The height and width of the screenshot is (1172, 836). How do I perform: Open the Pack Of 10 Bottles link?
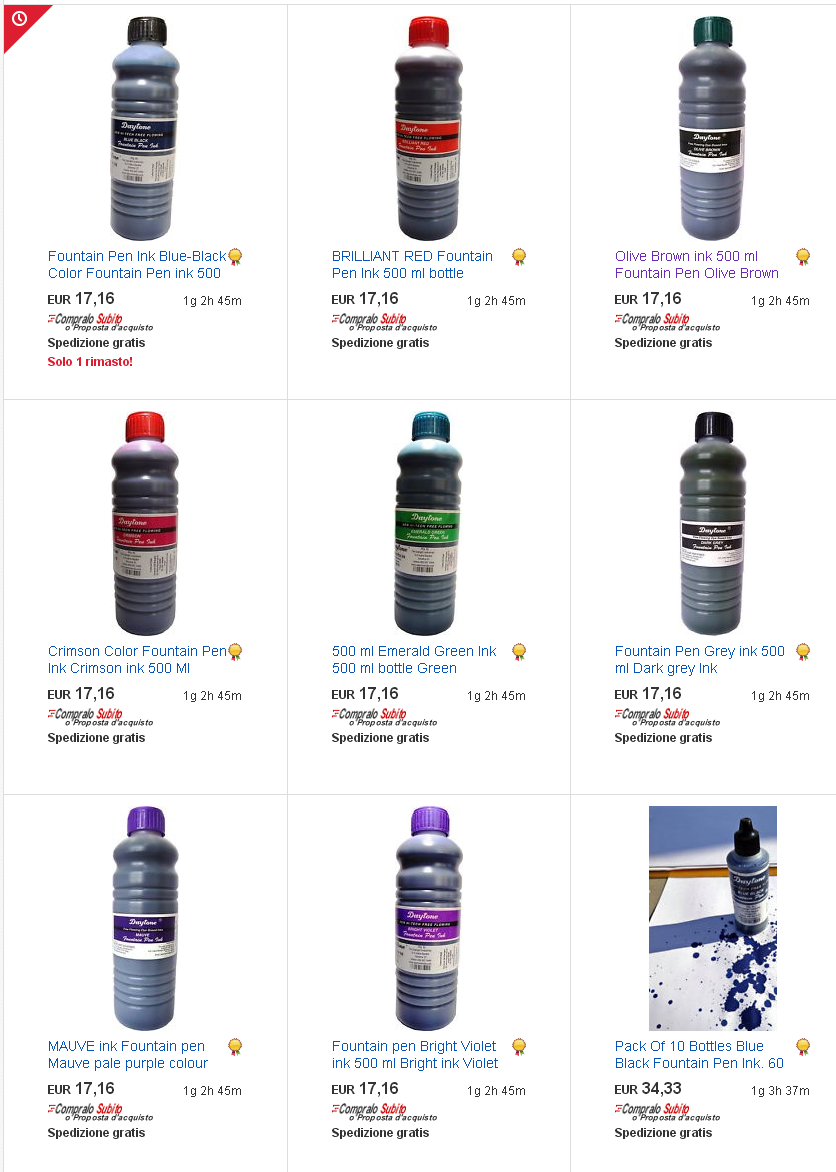[x=698, y=1055]
